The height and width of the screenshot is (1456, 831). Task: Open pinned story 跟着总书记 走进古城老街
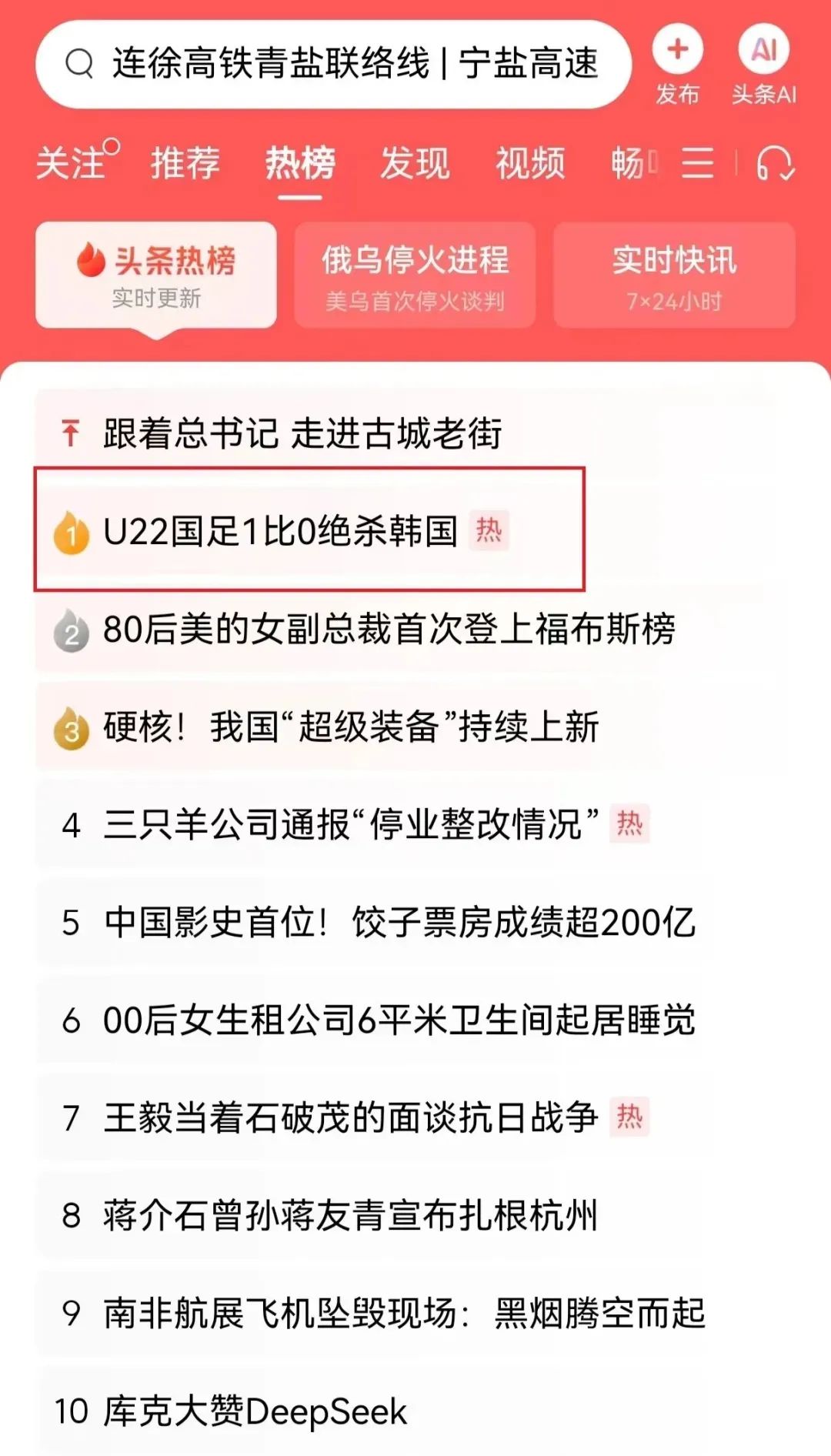click(302, 433)
